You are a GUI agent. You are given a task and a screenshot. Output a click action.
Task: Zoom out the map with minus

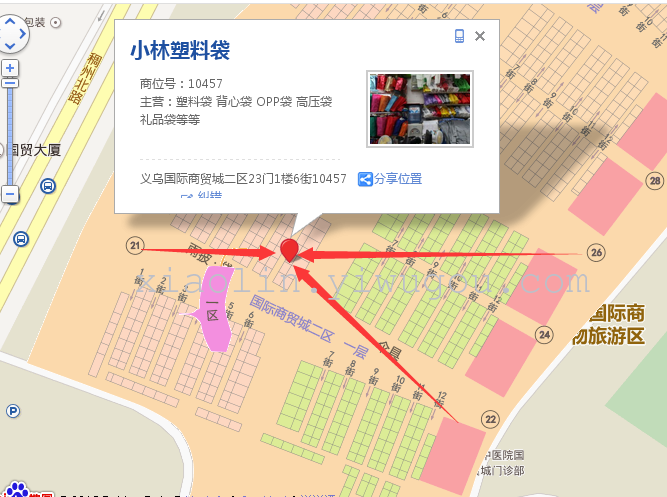(x=10, y=193)
